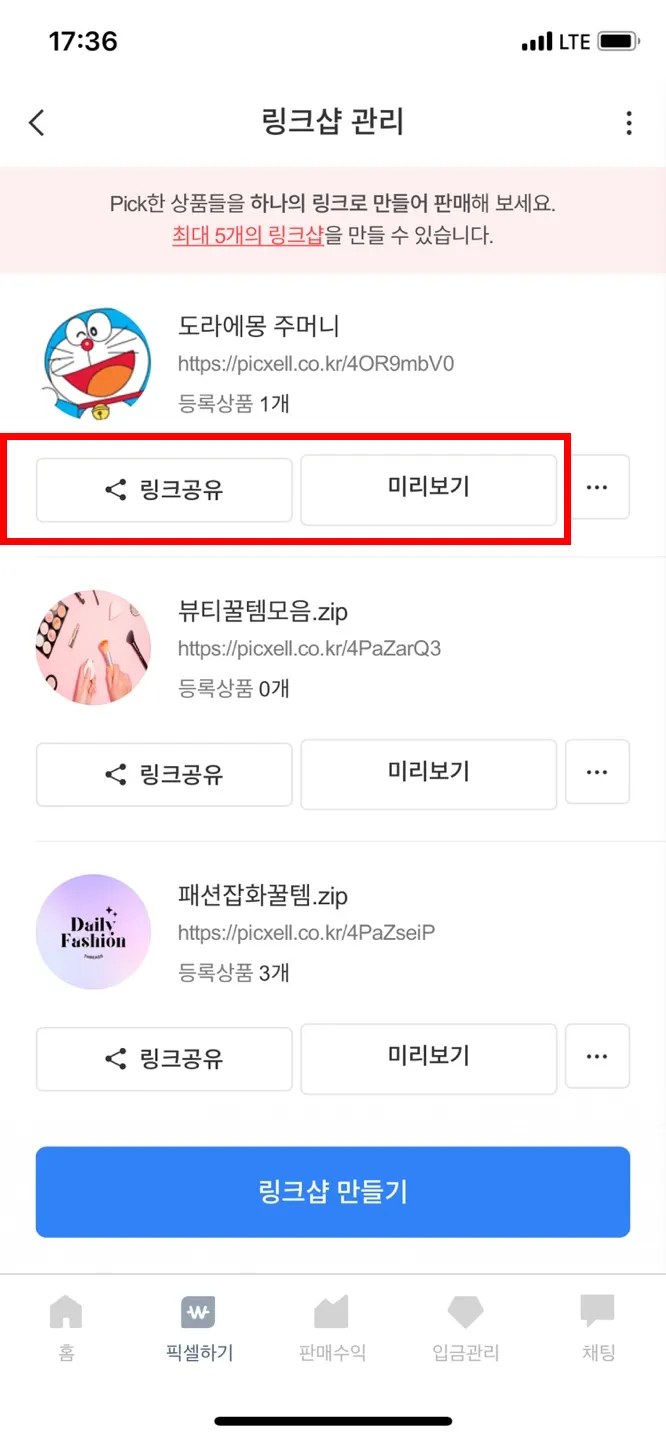
Task: Share the 패션잡화꿀템.zip link
Action: click(164, 1058)
